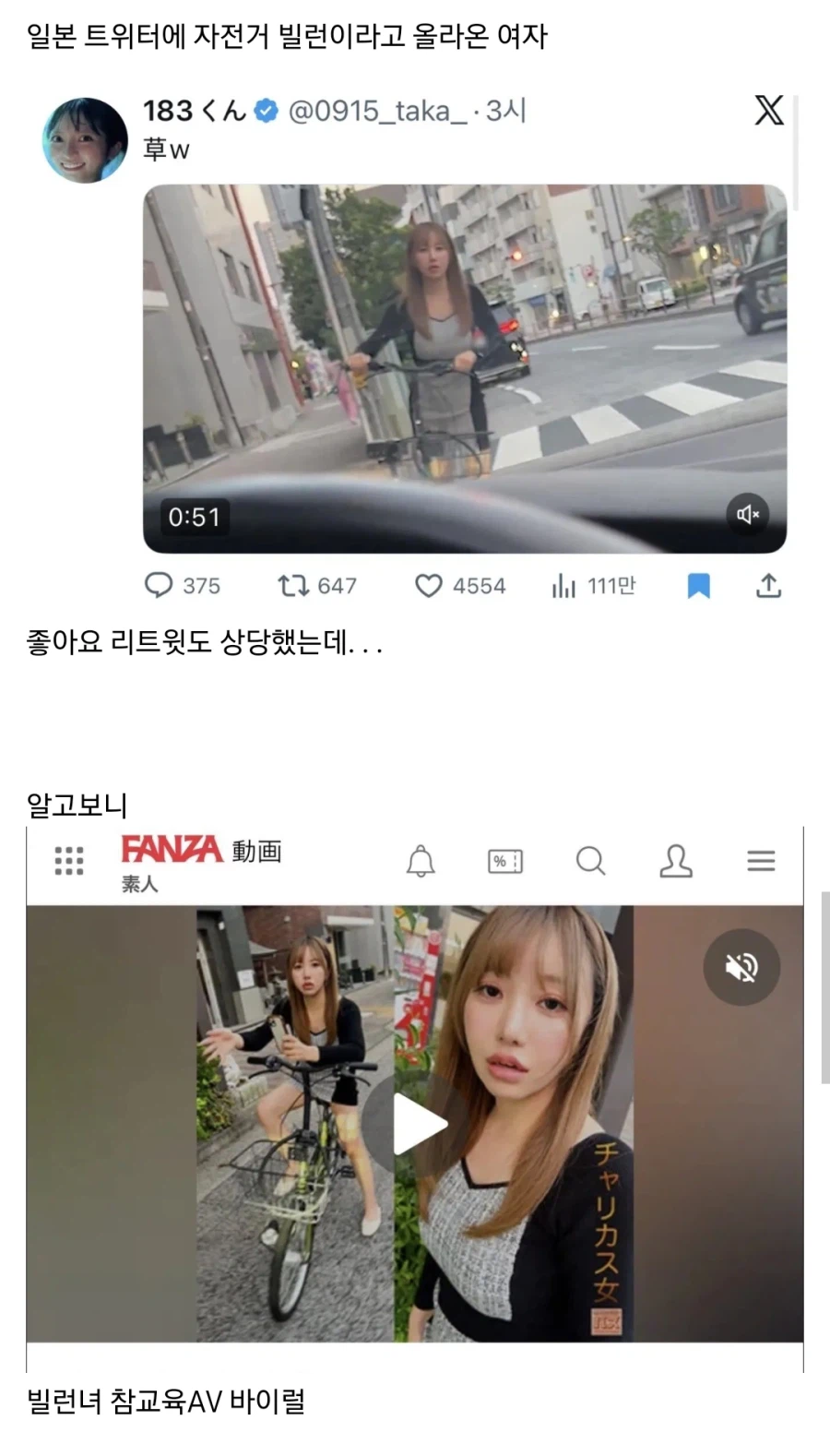The height and width of the screenshot is (1456, 830).
Task: Open the FANZA coupon percent icon
Action: point(504,861)
